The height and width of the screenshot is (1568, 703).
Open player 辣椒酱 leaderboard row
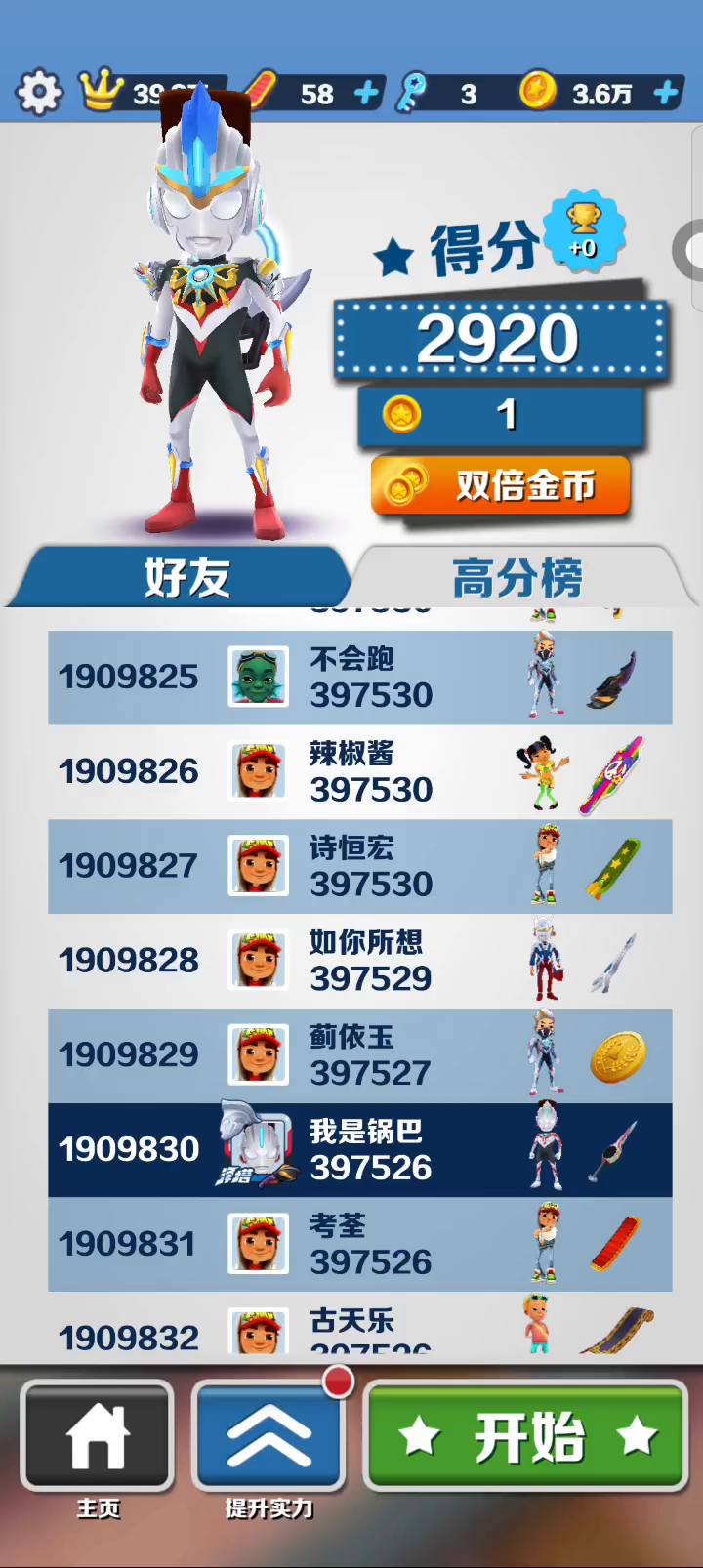click(x=359, y=771)
